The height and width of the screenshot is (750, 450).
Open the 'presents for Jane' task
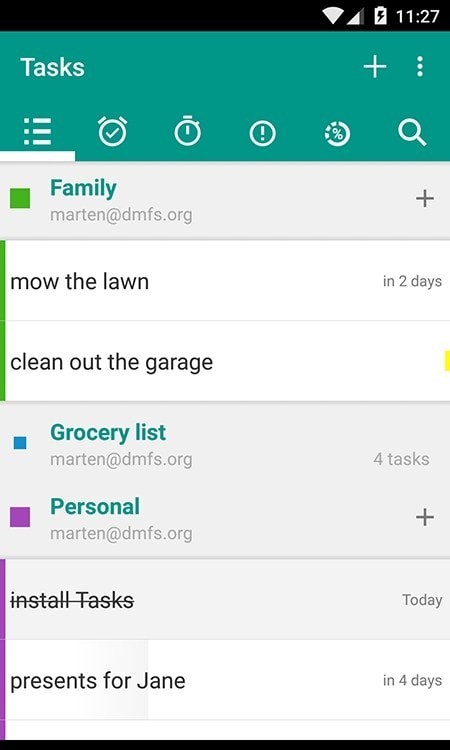click(x=225, y=680)
